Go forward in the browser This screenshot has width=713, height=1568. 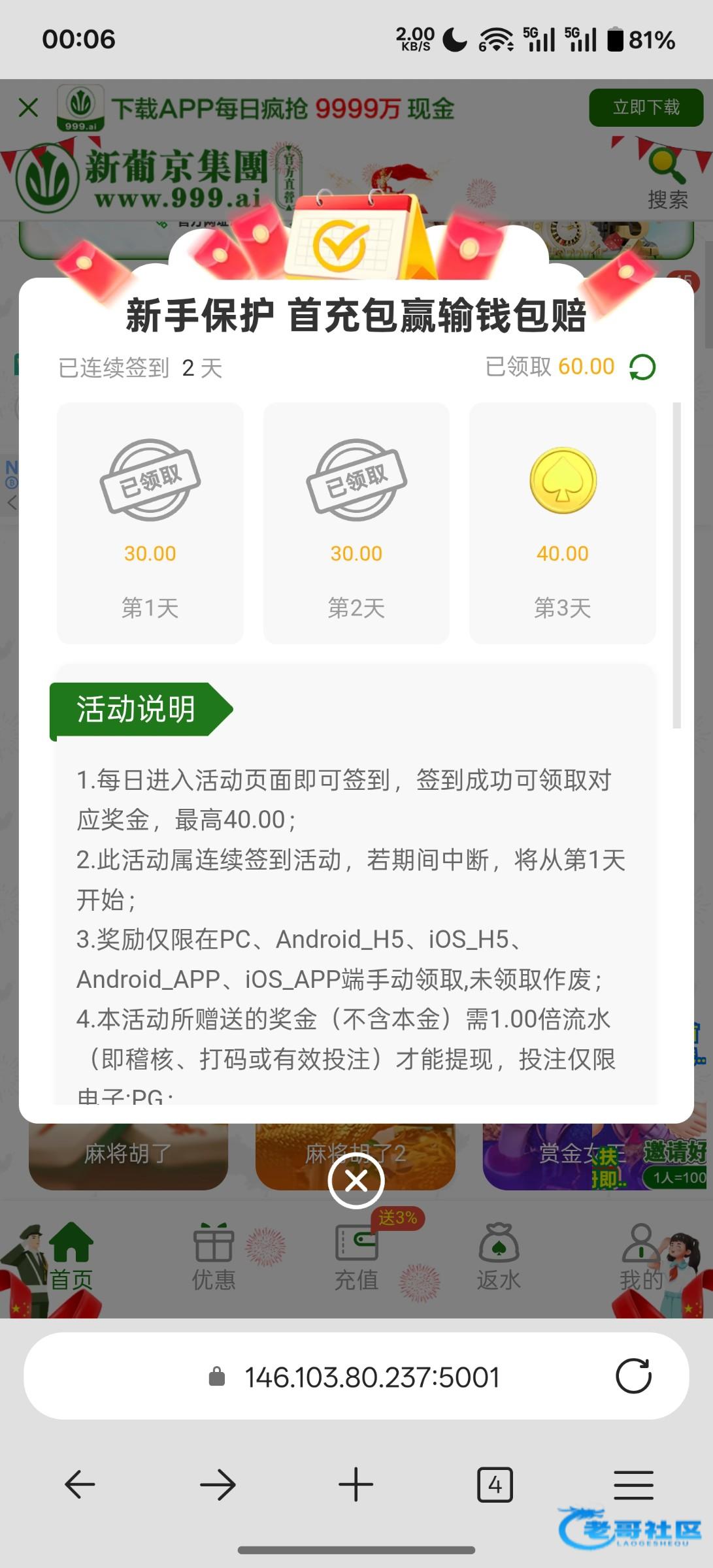(x=218, y=1484)
